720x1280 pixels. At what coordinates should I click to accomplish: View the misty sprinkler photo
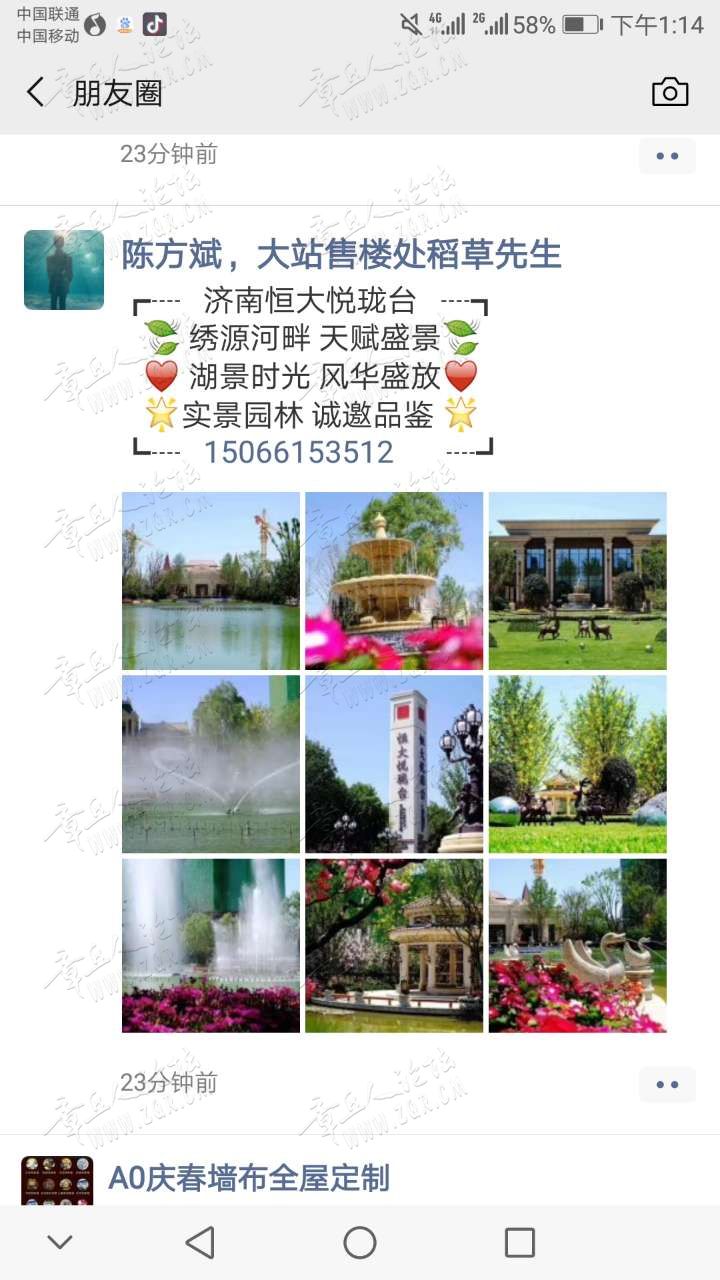(x=211, y=764)
